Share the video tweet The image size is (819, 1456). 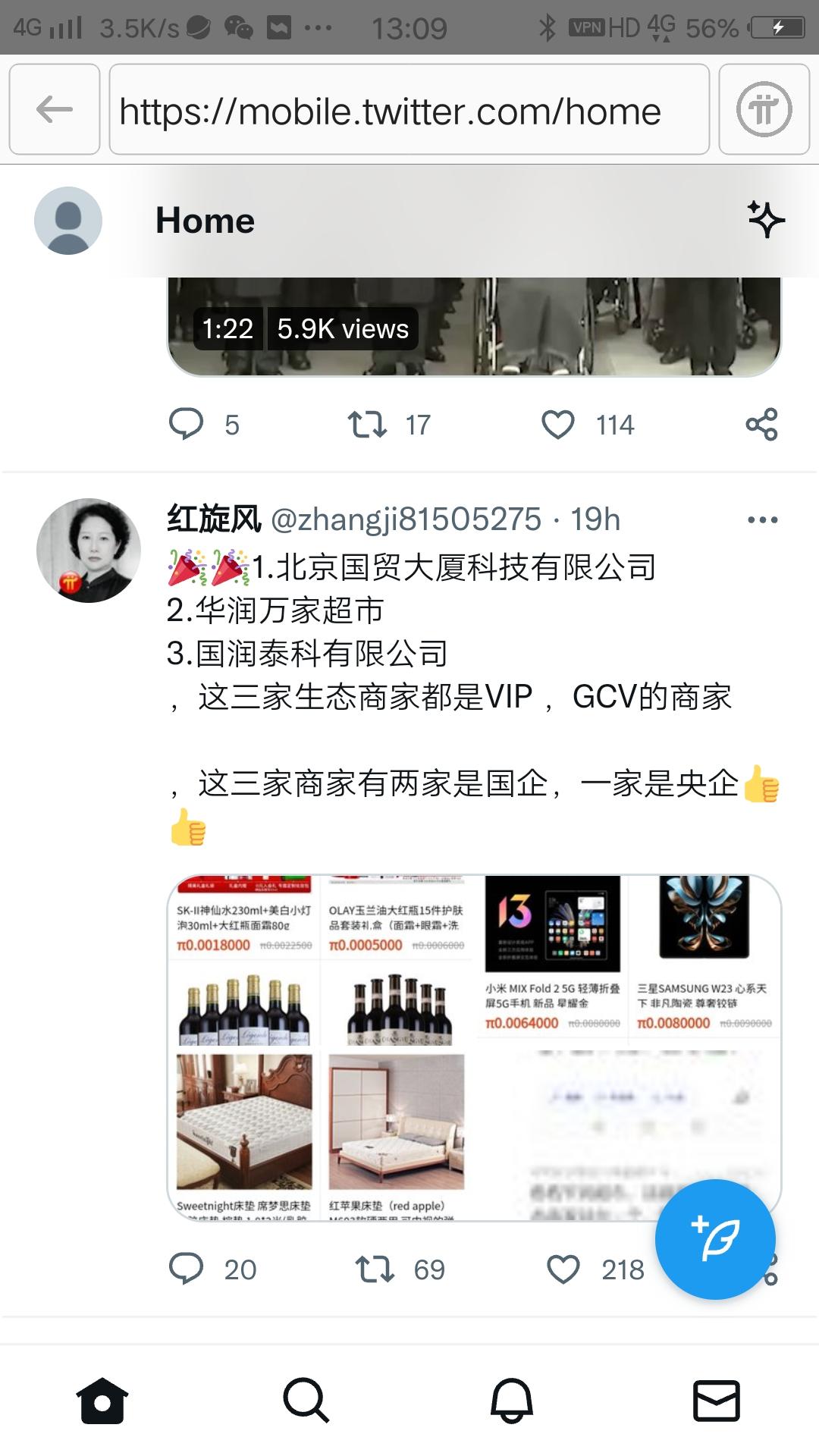761,424
